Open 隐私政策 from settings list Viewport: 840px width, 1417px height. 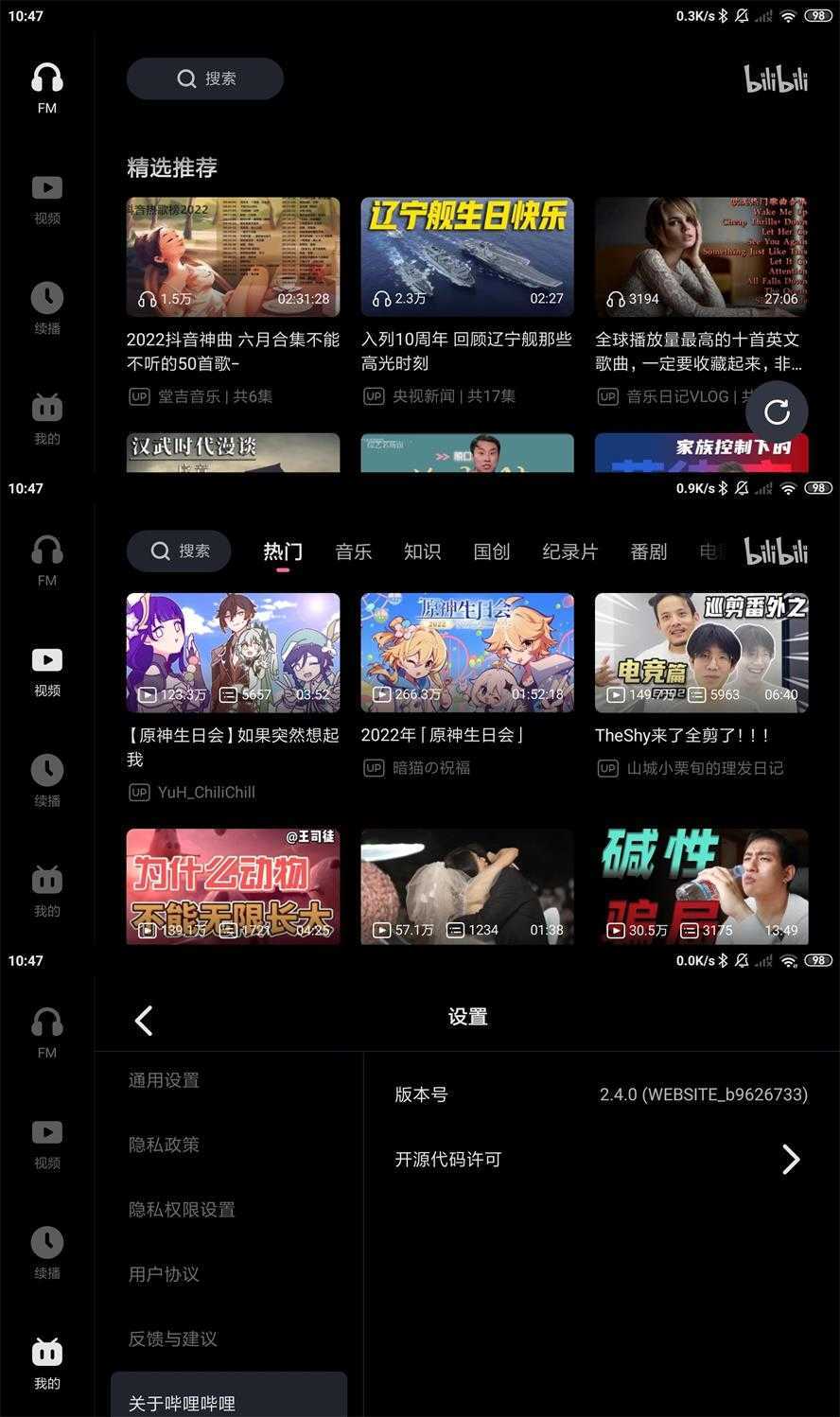[x=163, y=1145]
